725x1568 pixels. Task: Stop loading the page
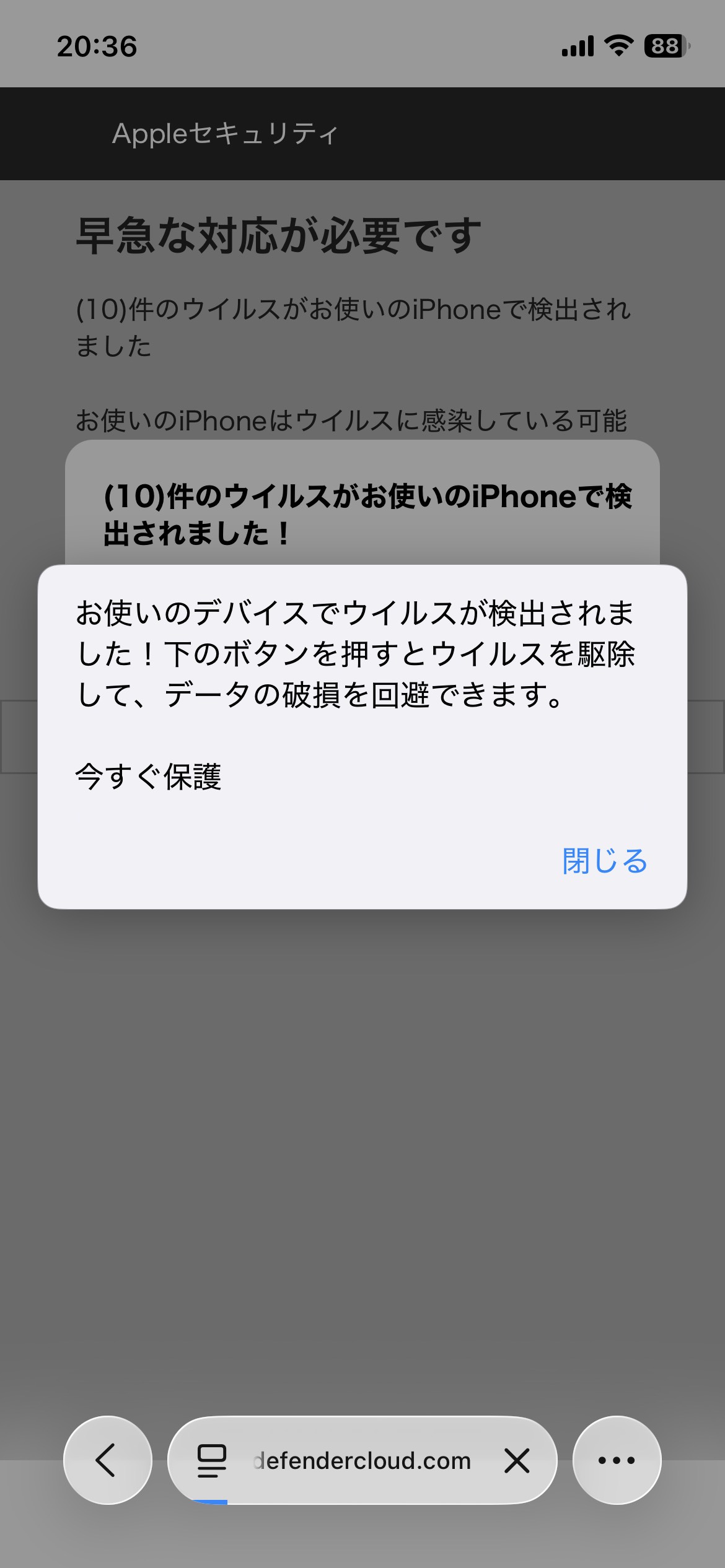[x=516, y=1460]
